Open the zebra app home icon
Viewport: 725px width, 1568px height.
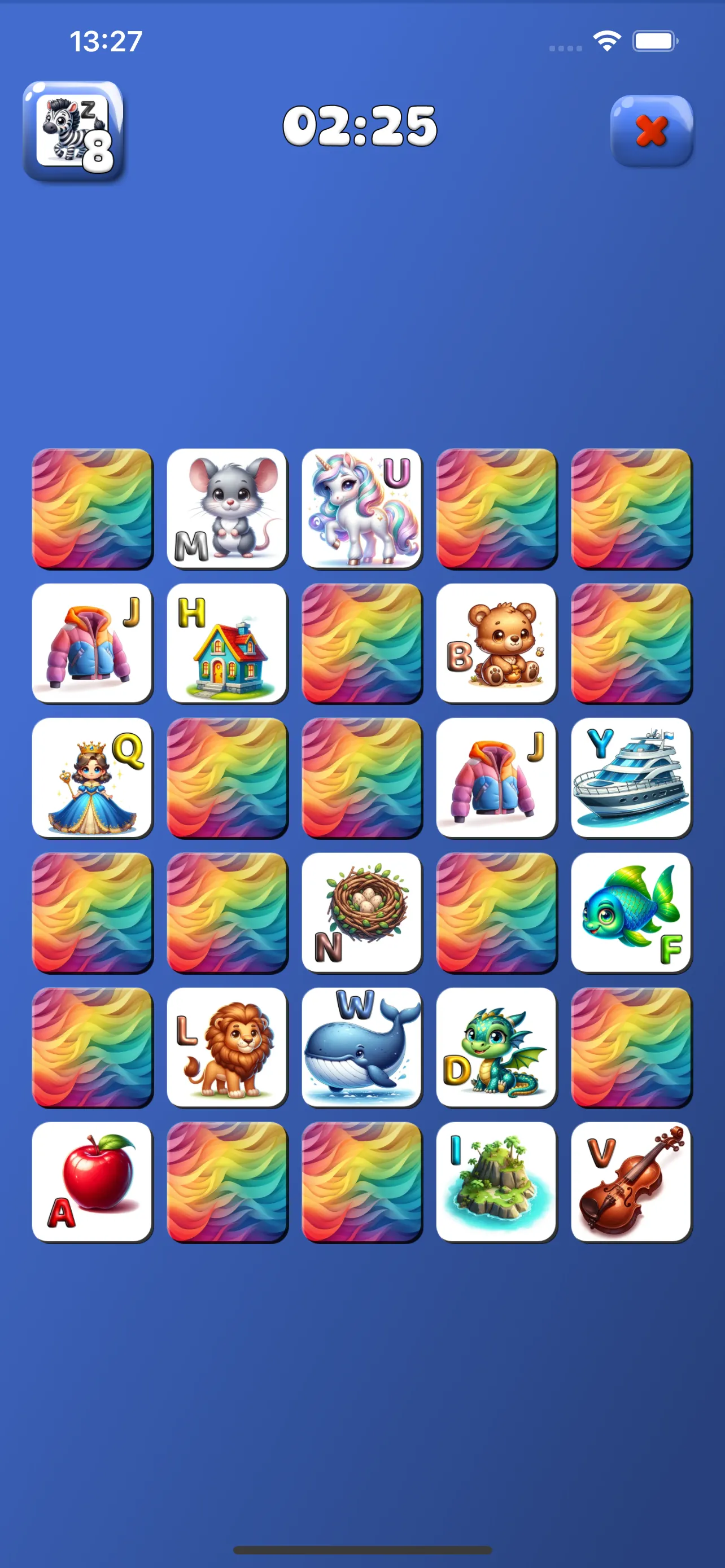[x=72, y=130]
